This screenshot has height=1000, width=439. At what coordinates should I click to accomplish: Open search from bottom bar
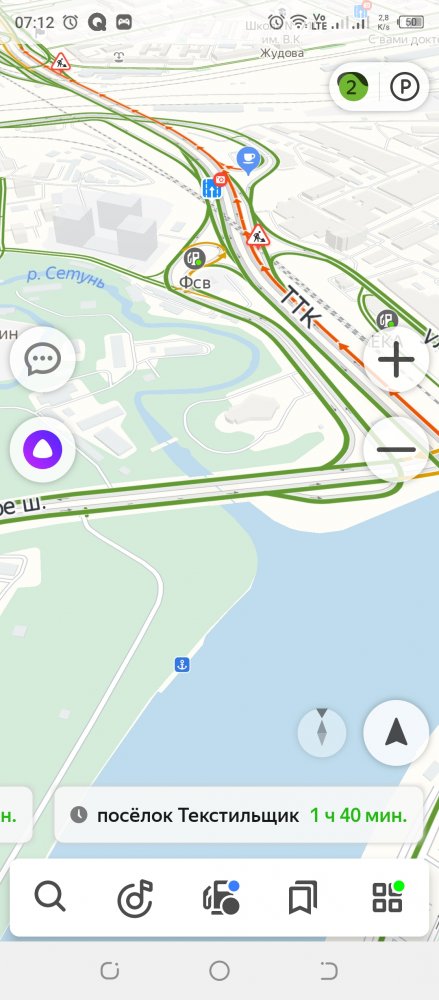pyautogui.click(x=50, y=897)
